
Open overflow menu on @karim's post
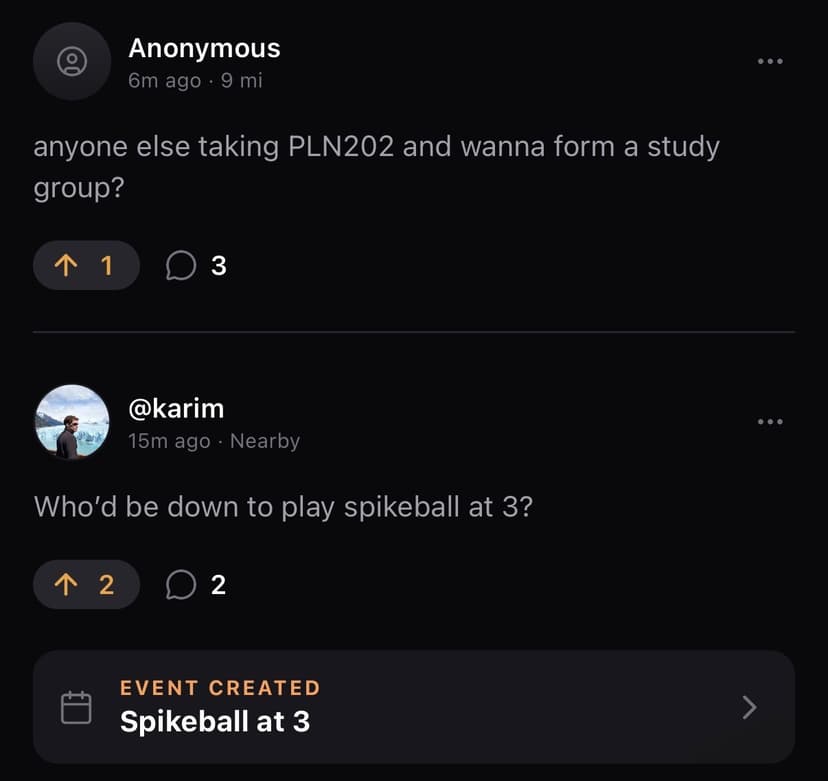coord(769,422)
